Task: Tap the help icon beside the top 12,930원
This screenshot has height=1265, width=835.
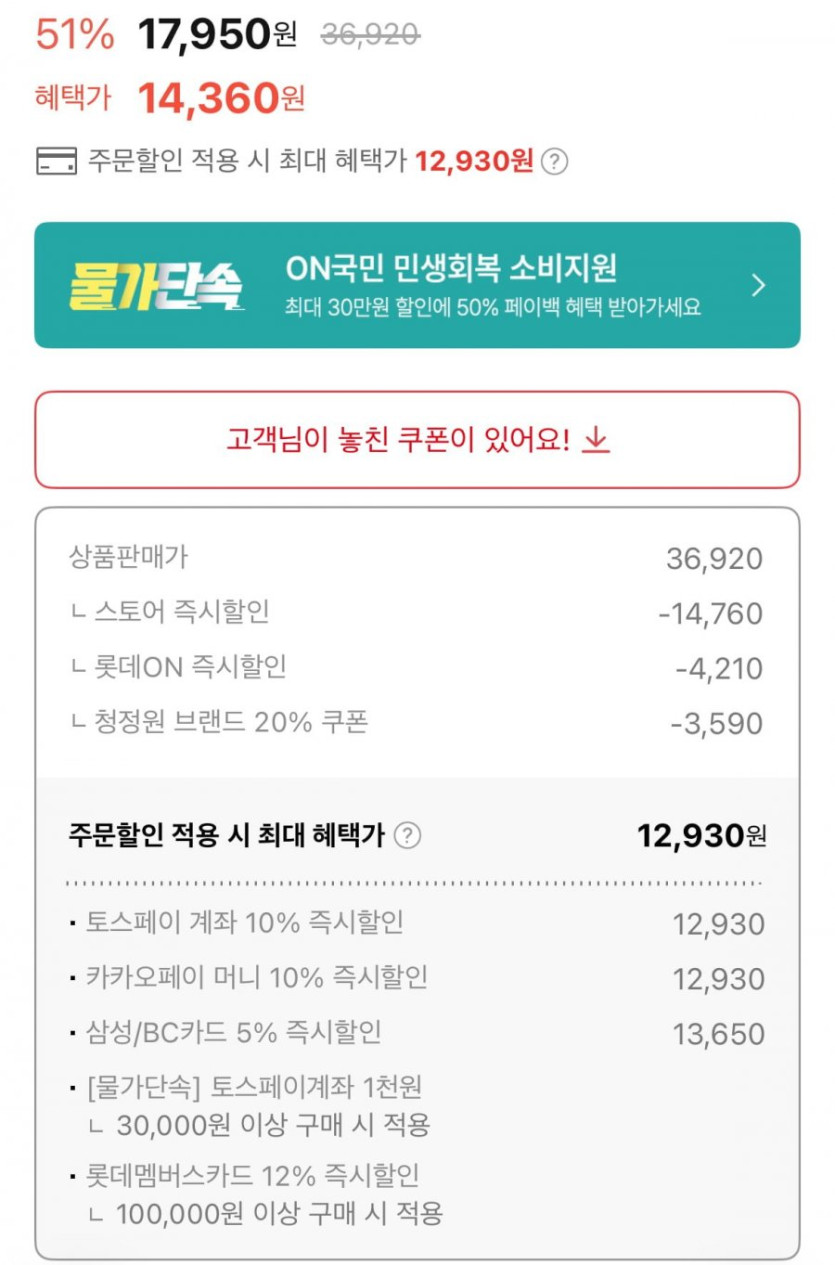Action: 554,161
